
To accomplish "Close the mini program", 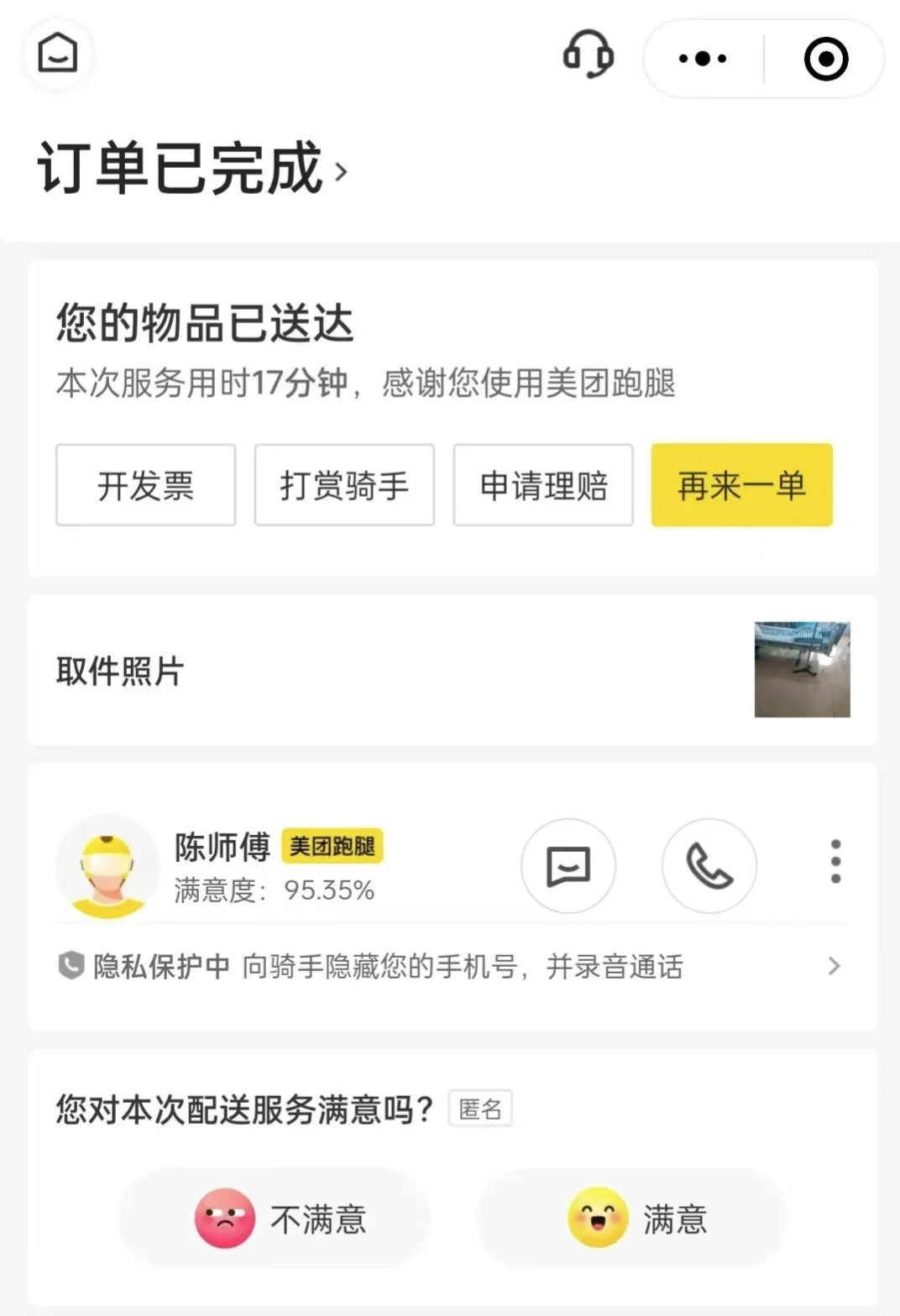I will pyautogui.click(x=825, y=59).
